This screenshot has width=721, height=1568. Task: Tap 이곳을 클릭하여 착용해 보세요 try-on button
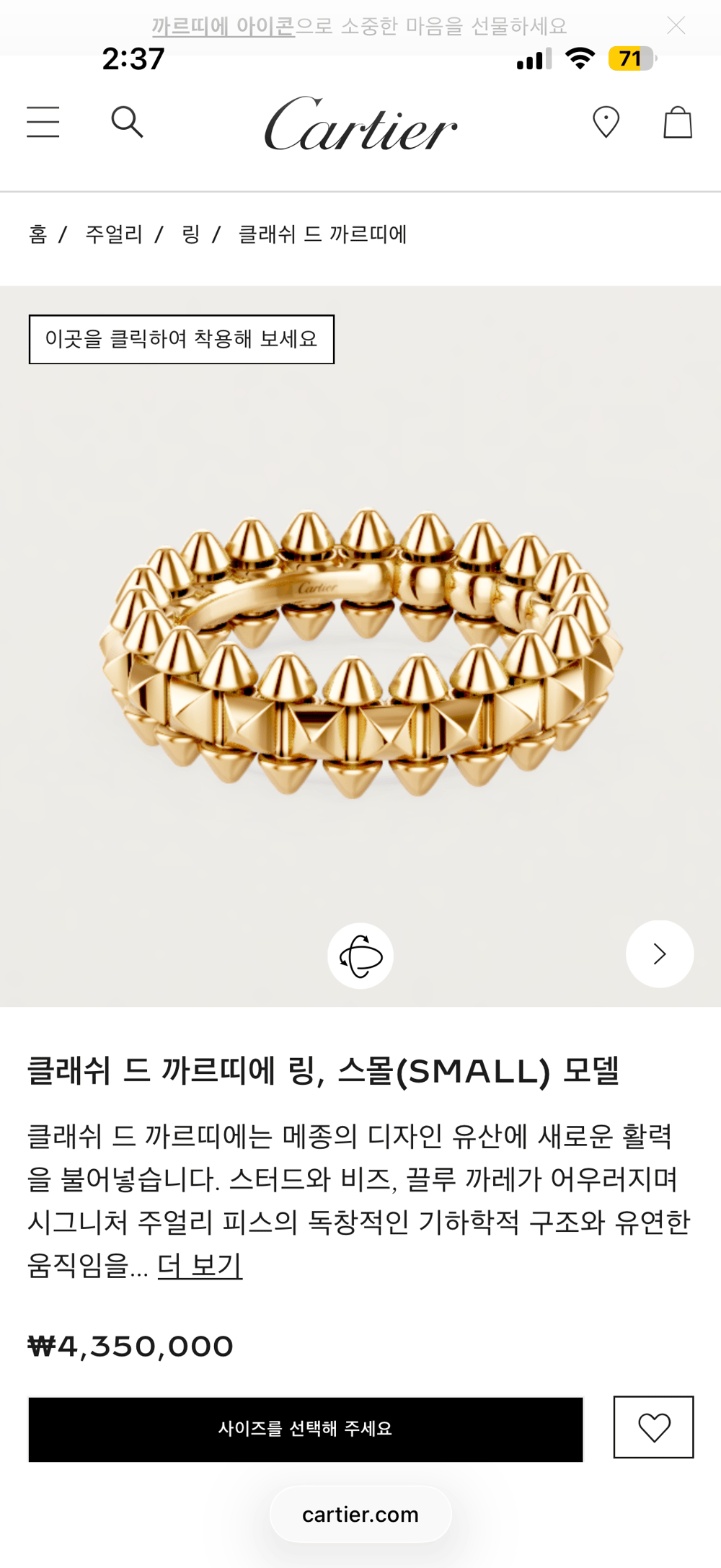coord(182,339)
